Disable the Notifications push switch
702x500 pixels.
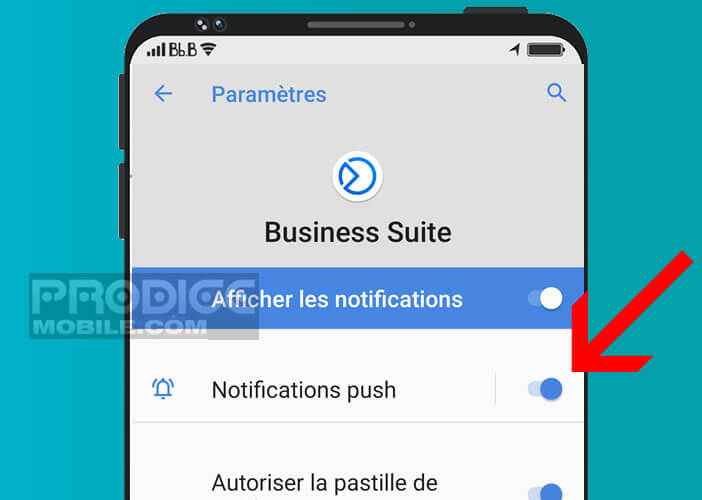click(545, 389)
